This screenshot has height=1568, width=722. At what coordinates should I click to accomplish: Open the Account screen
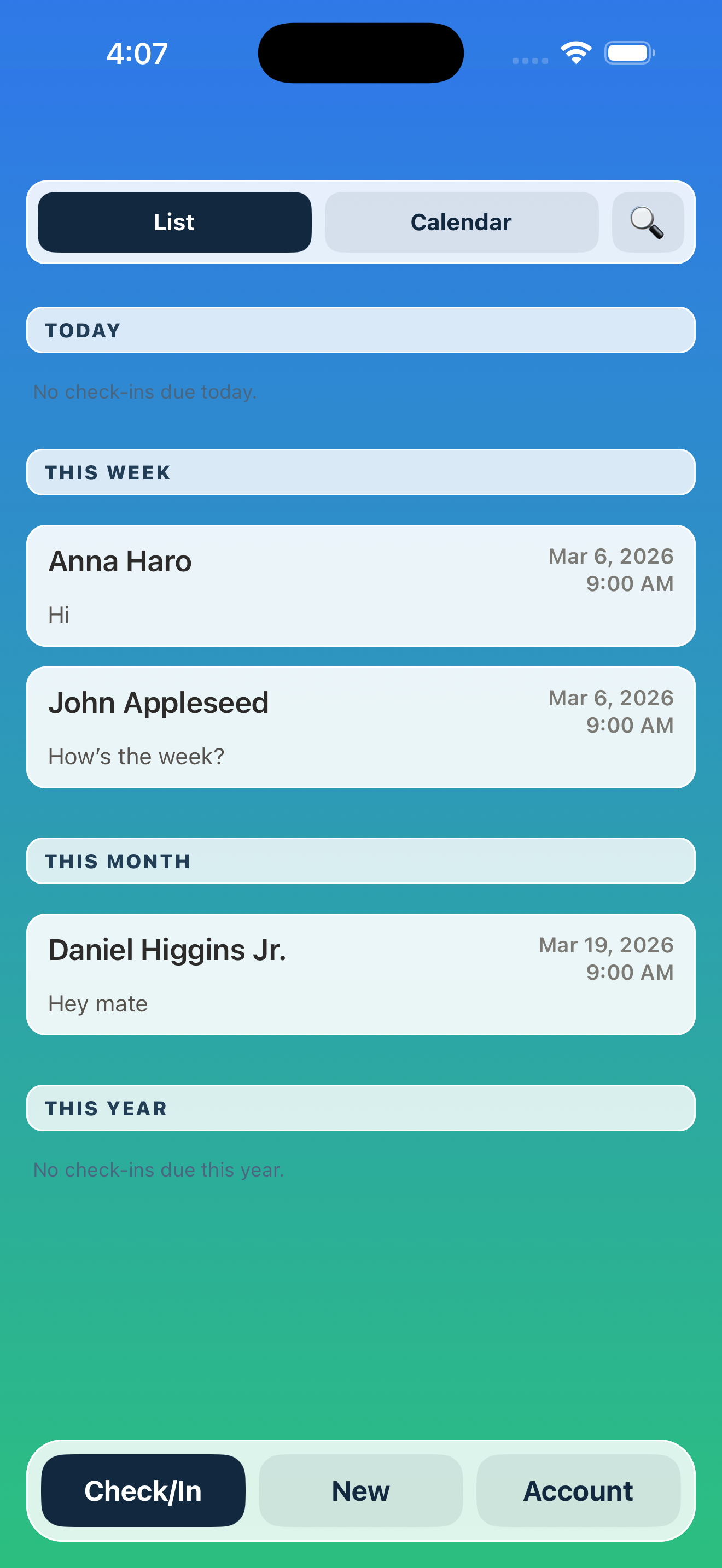click(x=578, y=1491)
